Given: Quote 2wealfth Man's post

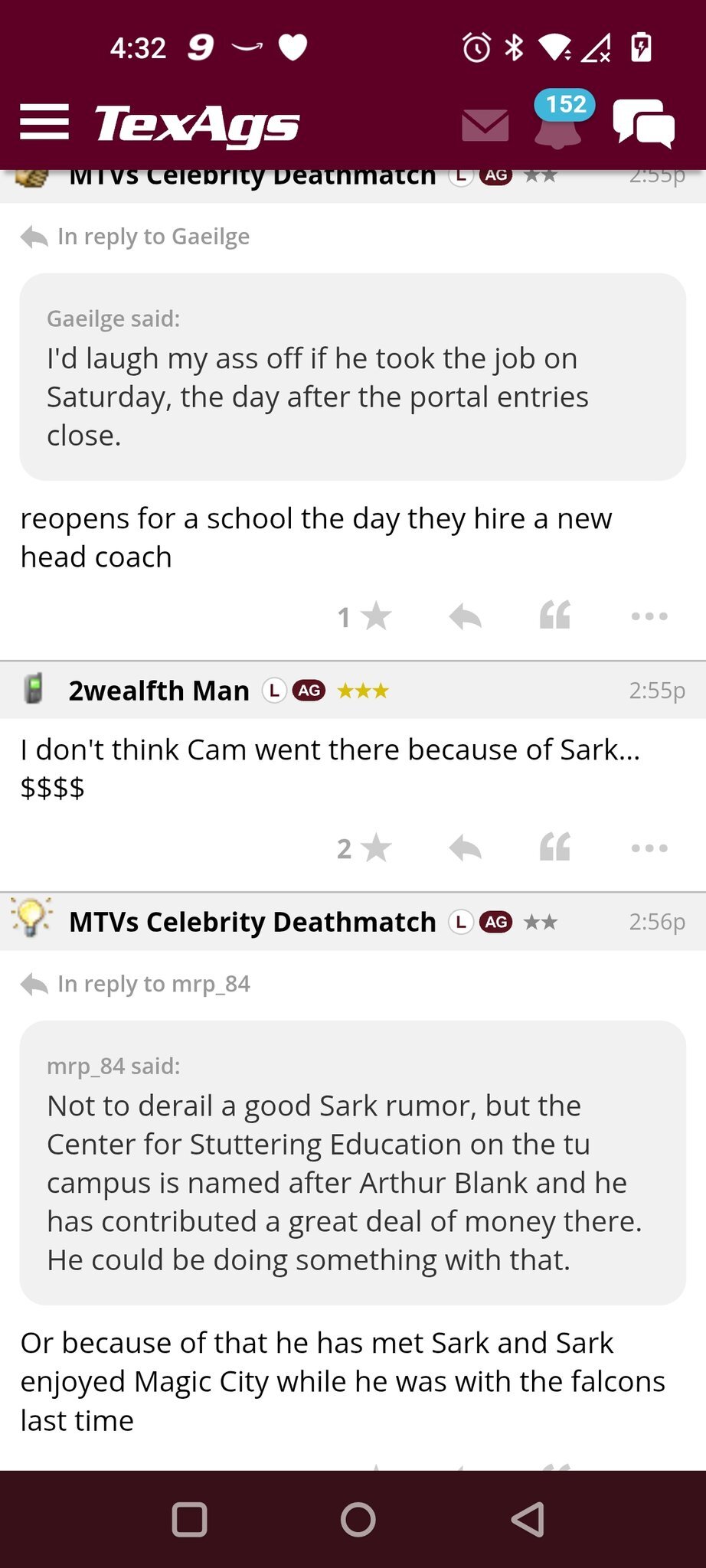Looking at the screenshot, I should point(555,848).
